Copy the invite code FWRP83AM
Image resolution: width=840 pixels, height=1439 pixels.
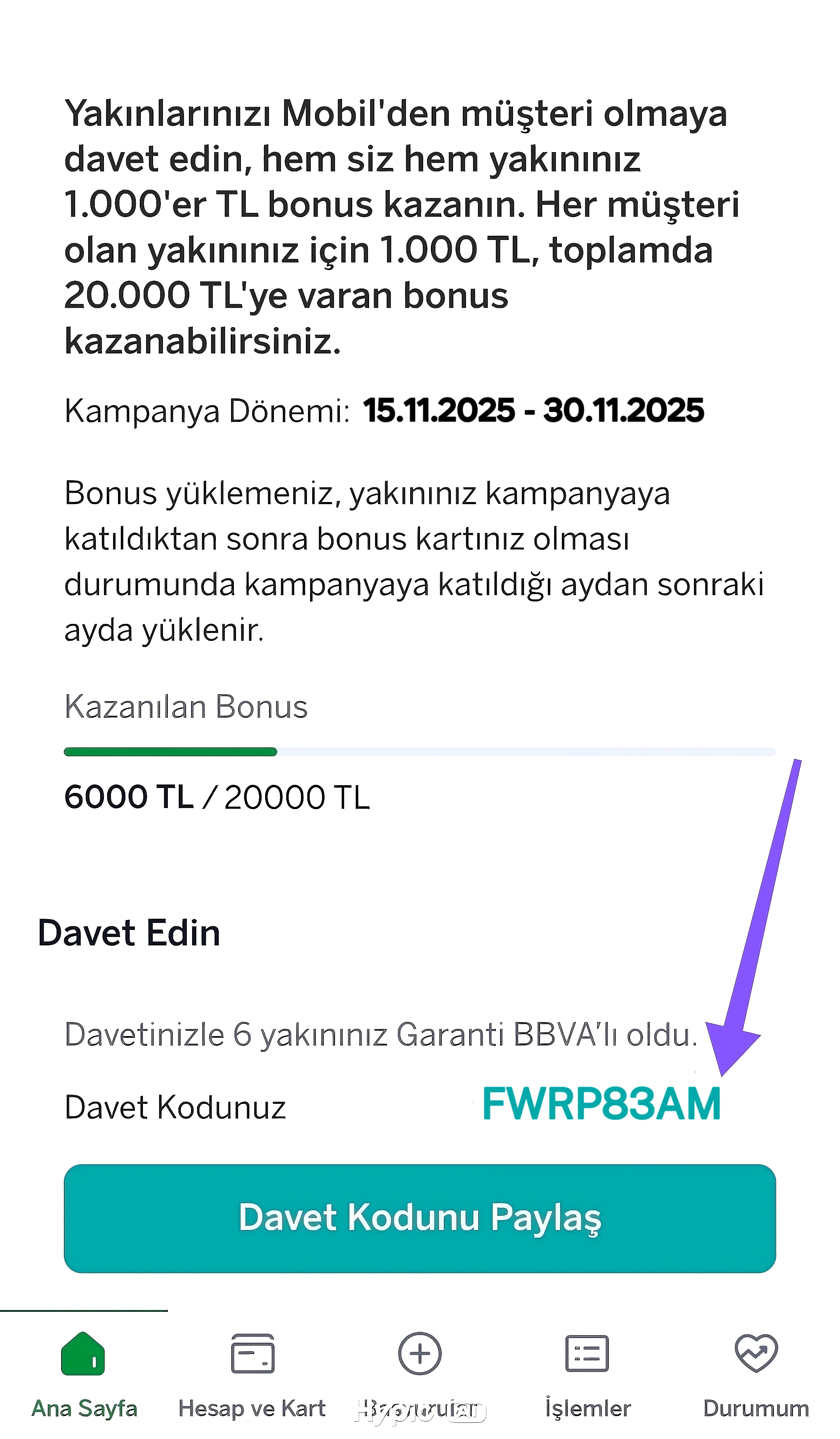[601, 1104]
